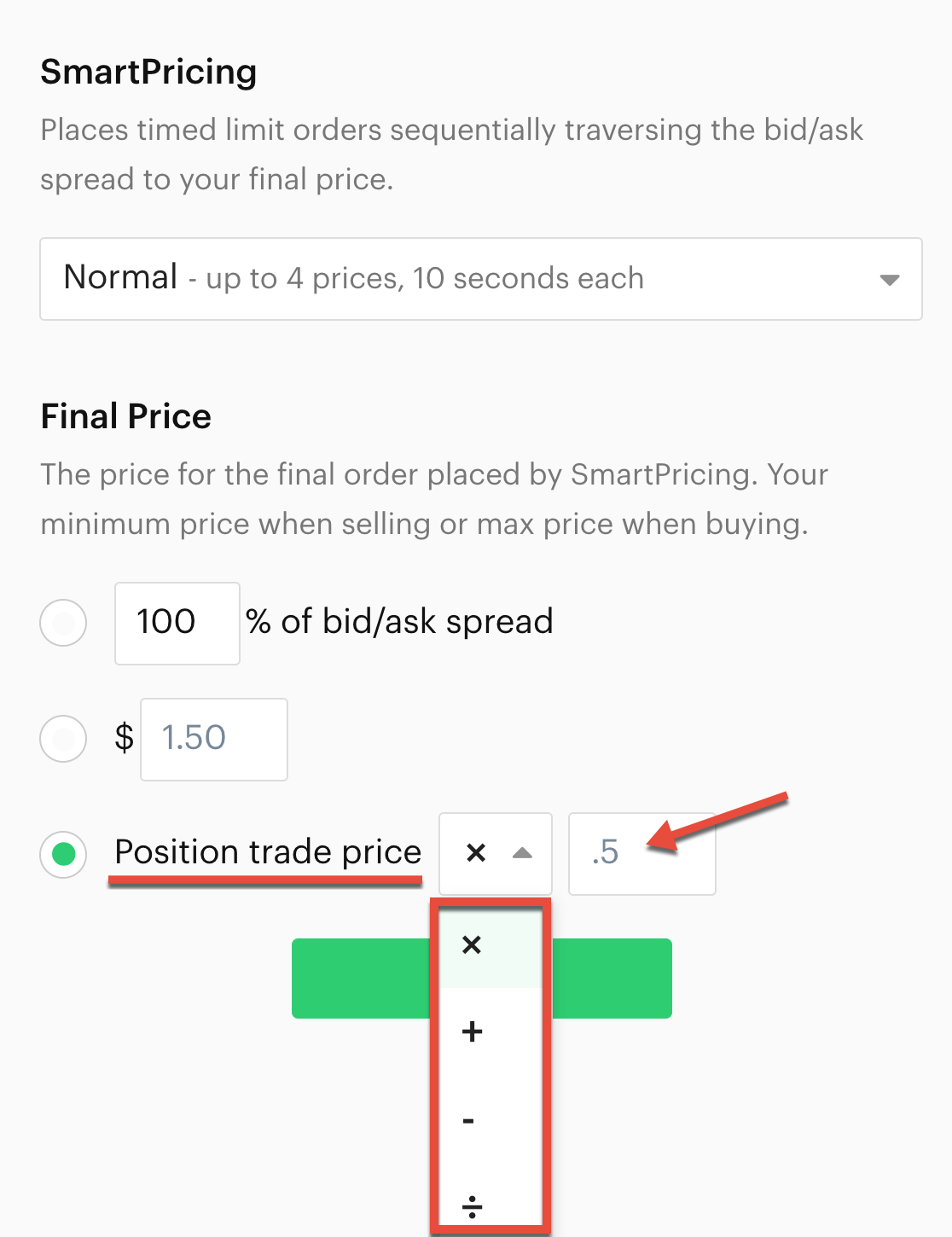
Task: Click the down caret on the SmartPricing selector
Action: (888, 279)
